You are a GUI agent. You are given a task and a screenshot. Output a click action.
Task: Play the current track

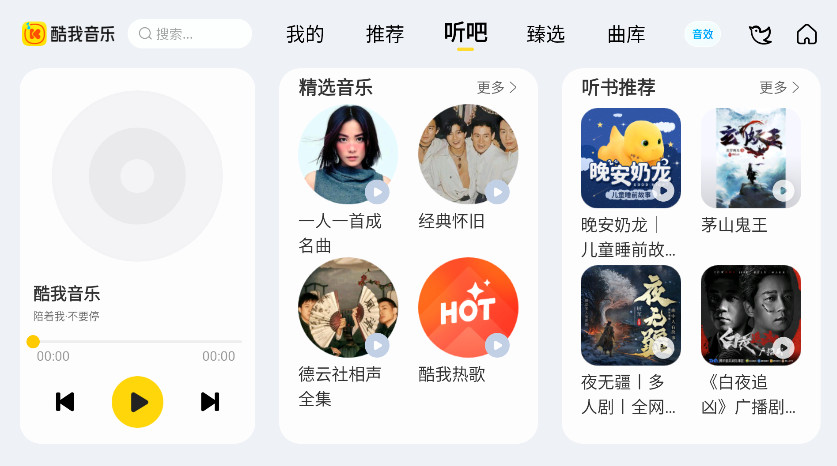click(x=137, y=402)
